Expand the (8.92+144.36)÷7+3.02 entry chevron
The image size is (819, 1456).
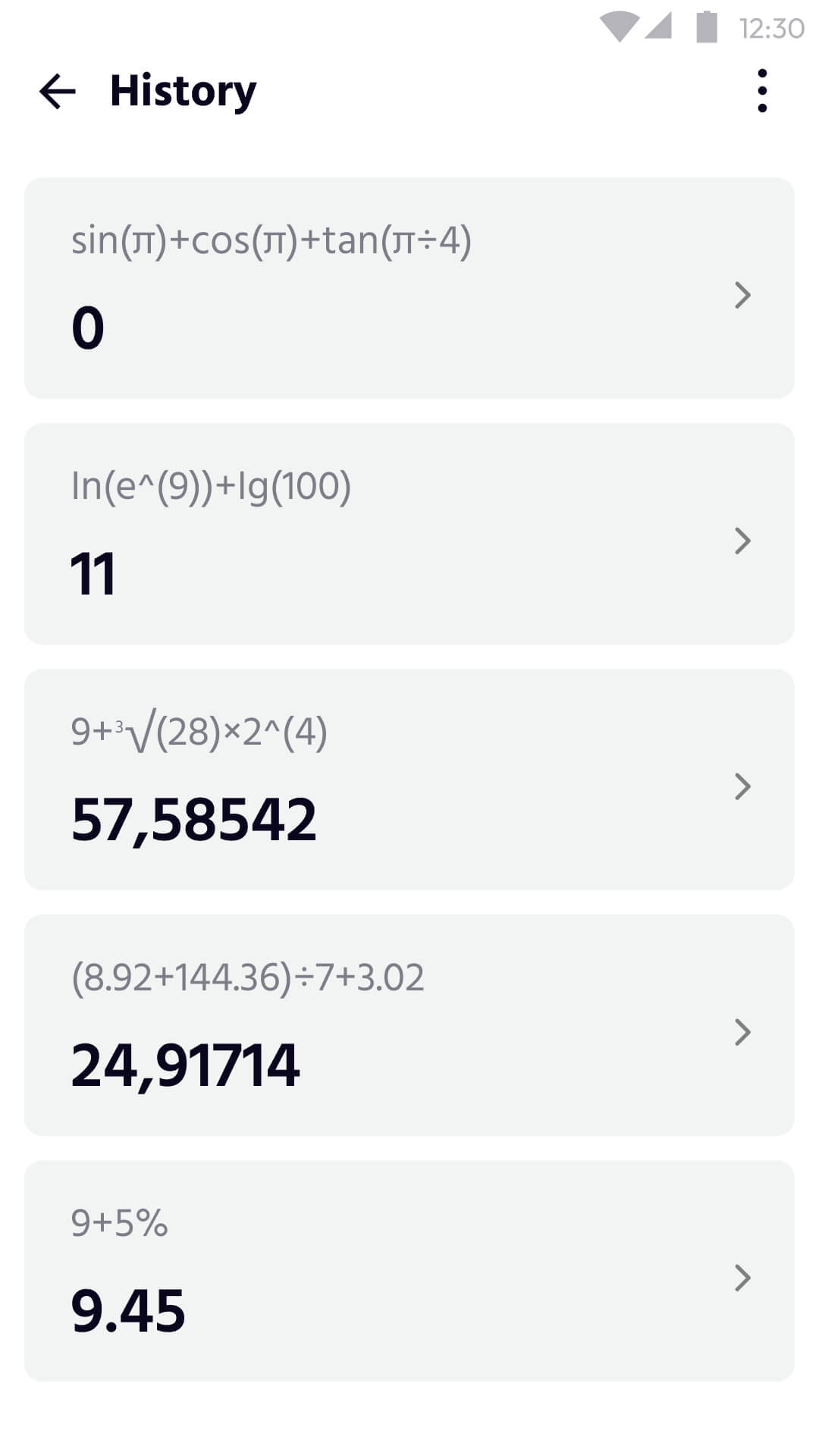743,1031
